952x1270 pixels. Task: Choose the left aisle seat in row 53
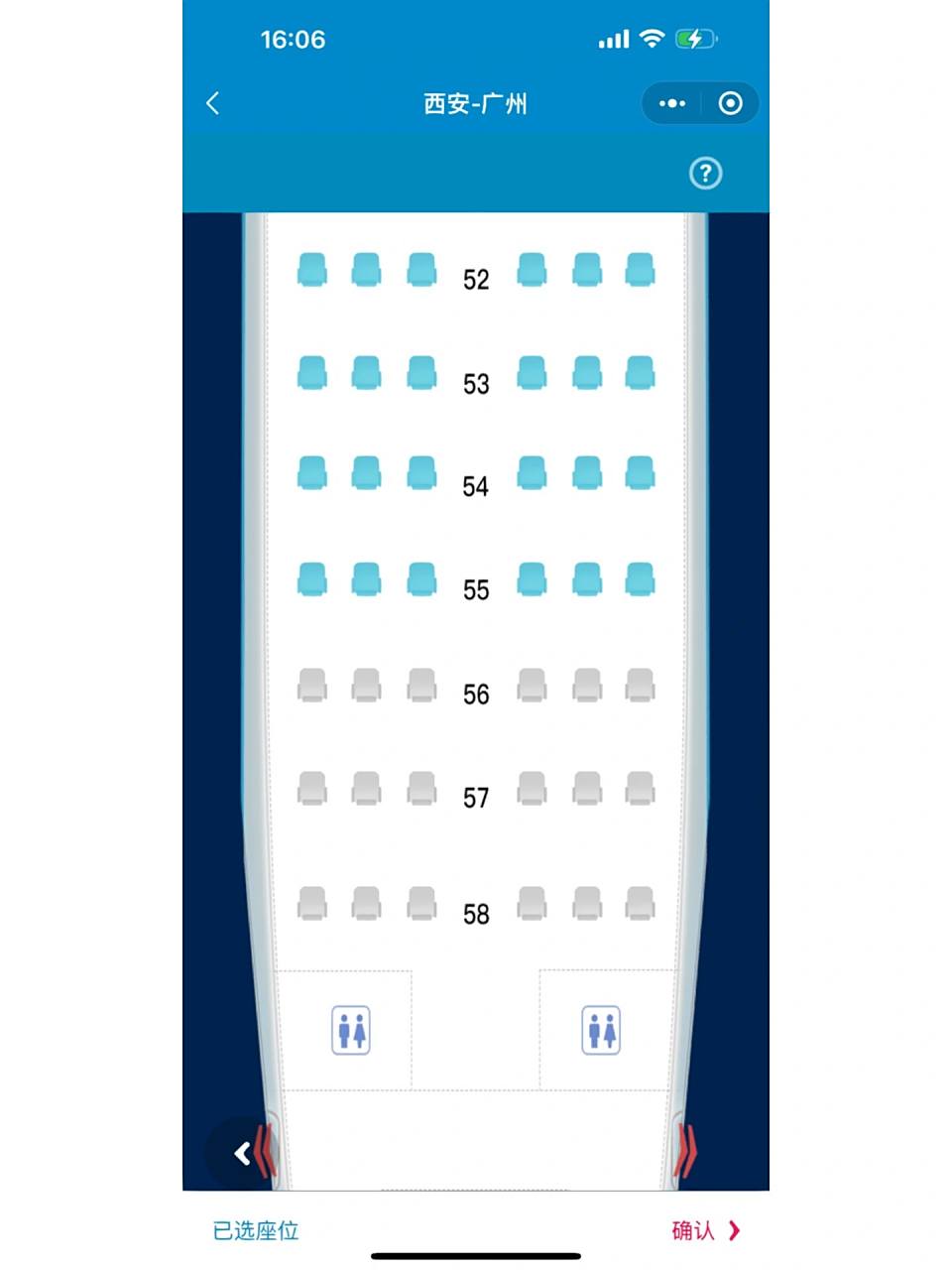click(x=421, y=373)
